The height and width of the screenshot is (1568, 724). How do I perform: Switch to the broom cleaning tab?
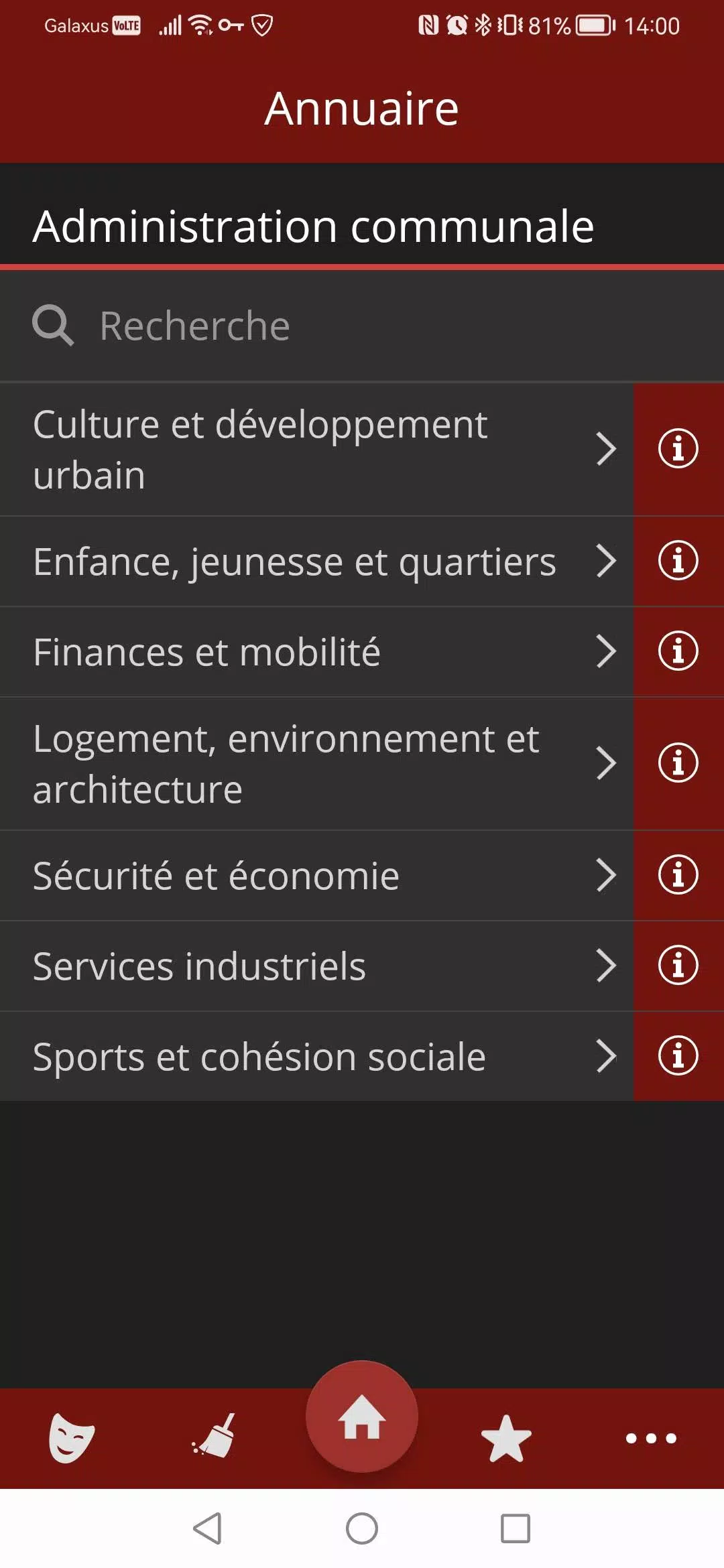[215, 1436]
